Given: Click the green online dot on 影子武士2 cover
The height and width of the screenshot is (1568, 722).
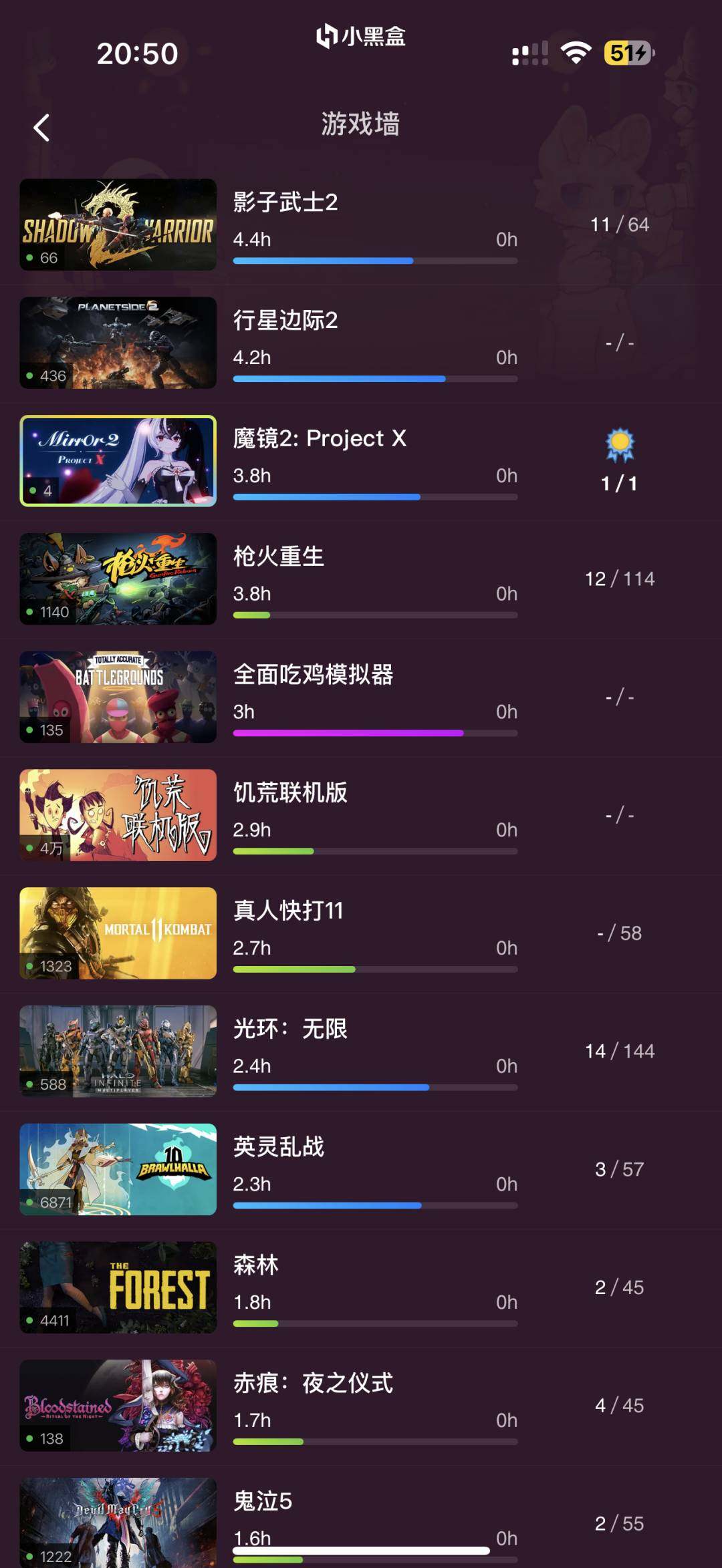Looking at the screenshot, I should tap(29, 257).
